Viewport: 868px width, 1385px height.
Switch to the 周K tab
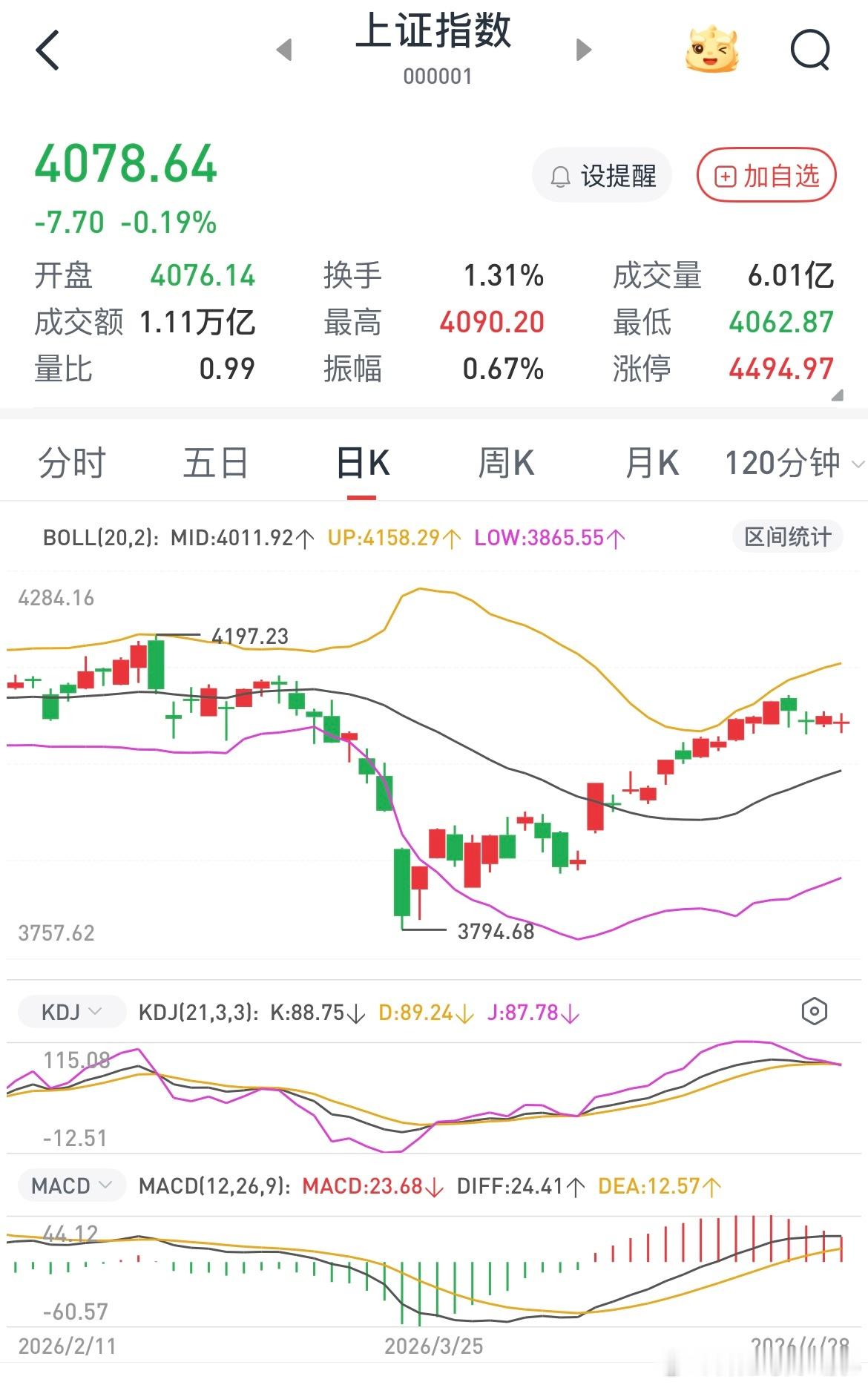[x=504, y=461]
